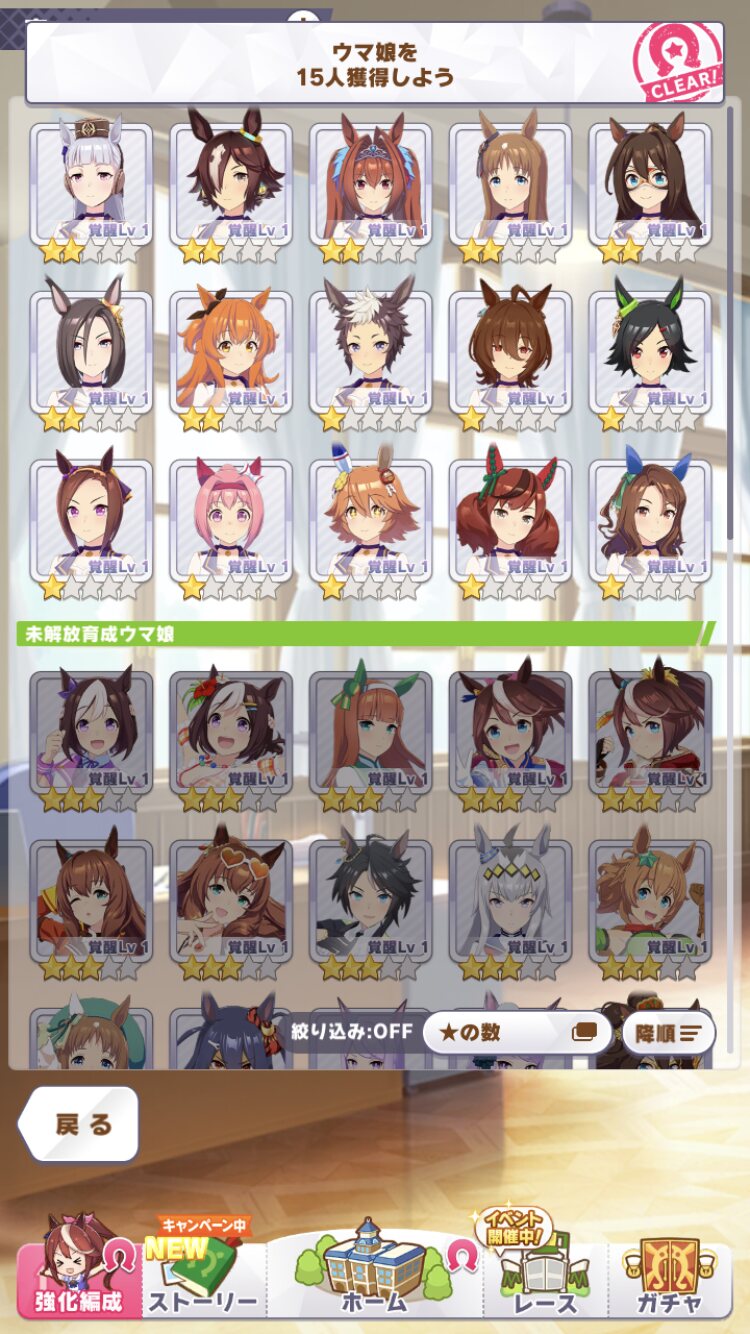Change sort criterion from ★の数
This screenshot has width=750, height=1334.
tap(517, 1033)
